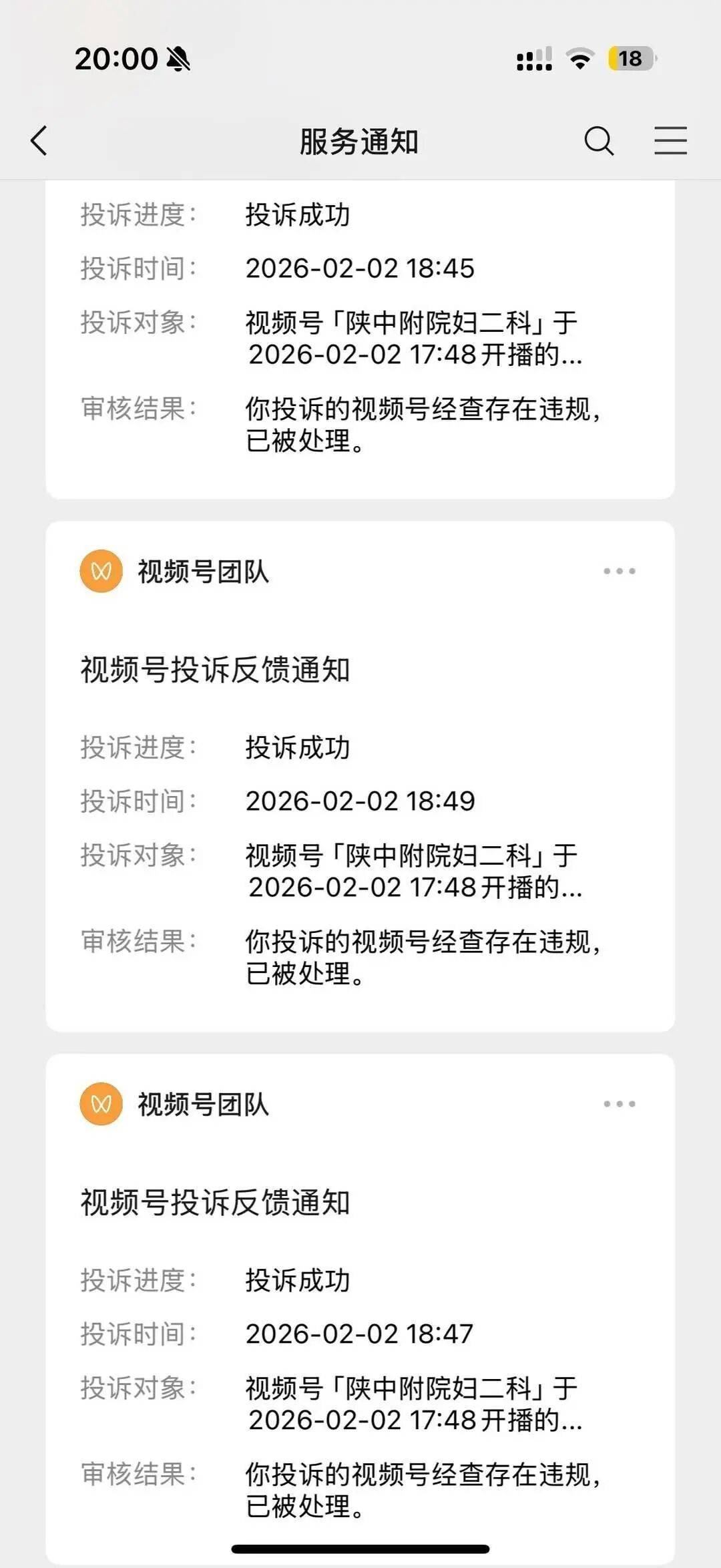This screenshot has height=1568, width=721.
Task: Open search in 服务通知
Action: [x=597, y=141]
